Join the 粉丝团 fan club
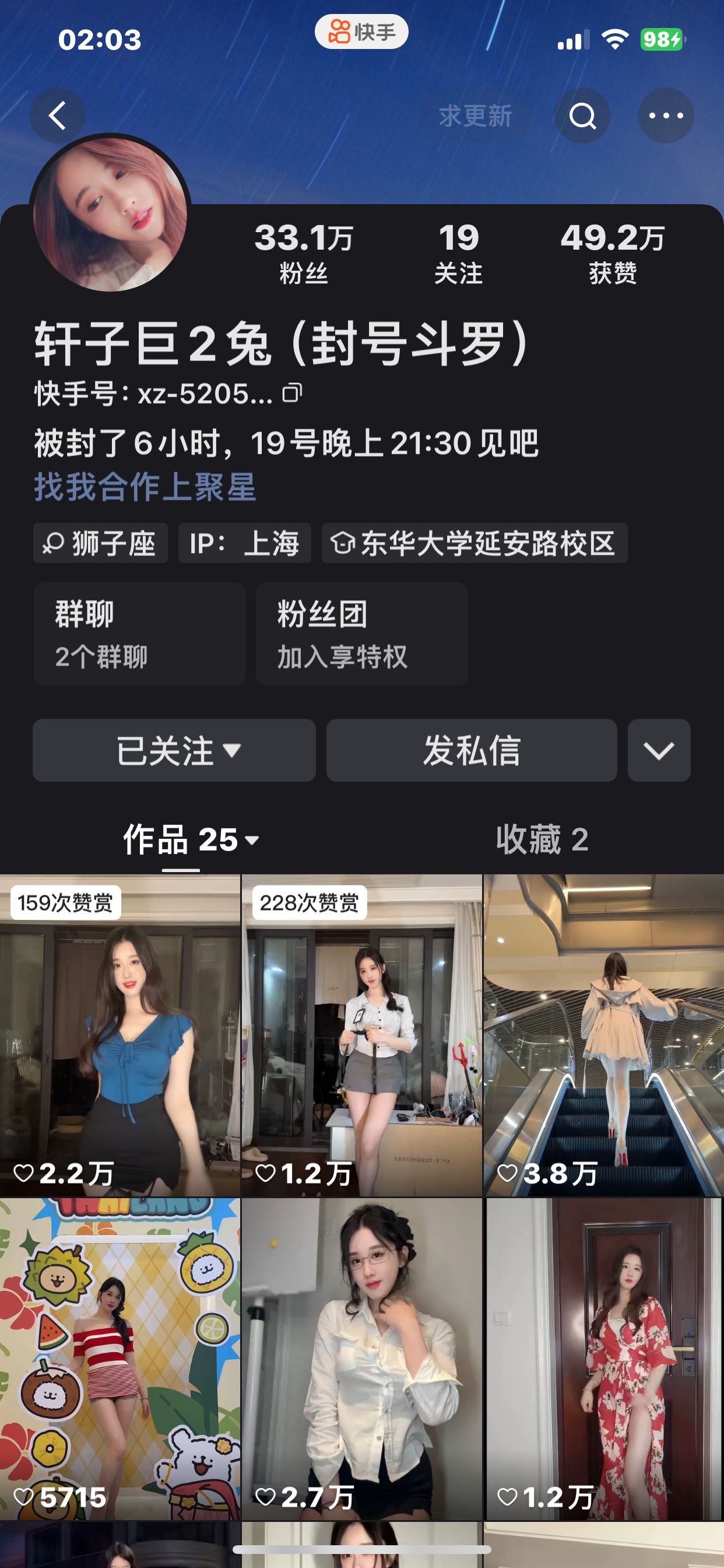 (x=361, y=633)
